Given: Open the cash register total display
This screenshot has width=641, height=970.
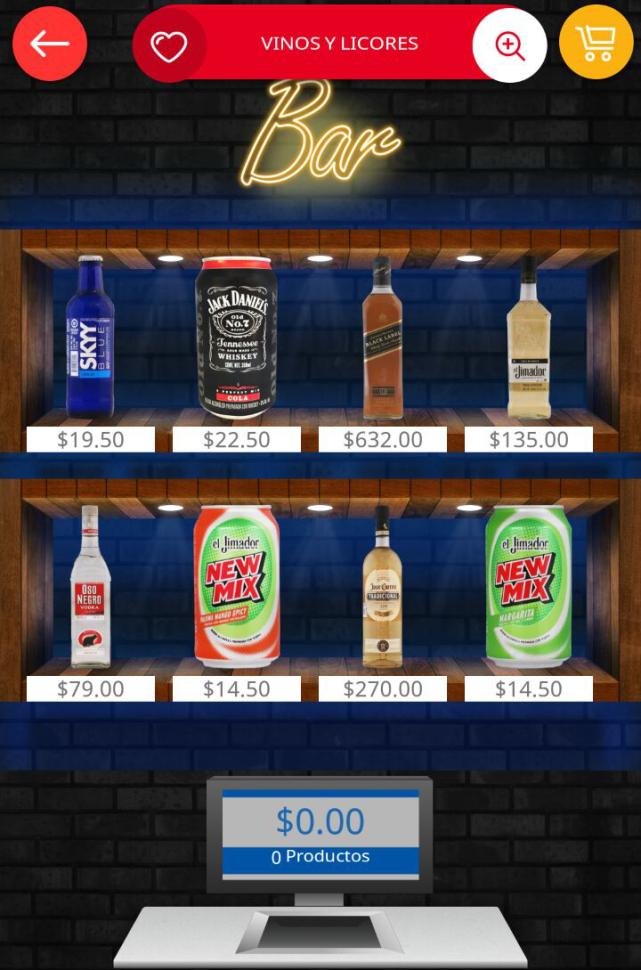Looking at the screenshot, I should [320, 833].
